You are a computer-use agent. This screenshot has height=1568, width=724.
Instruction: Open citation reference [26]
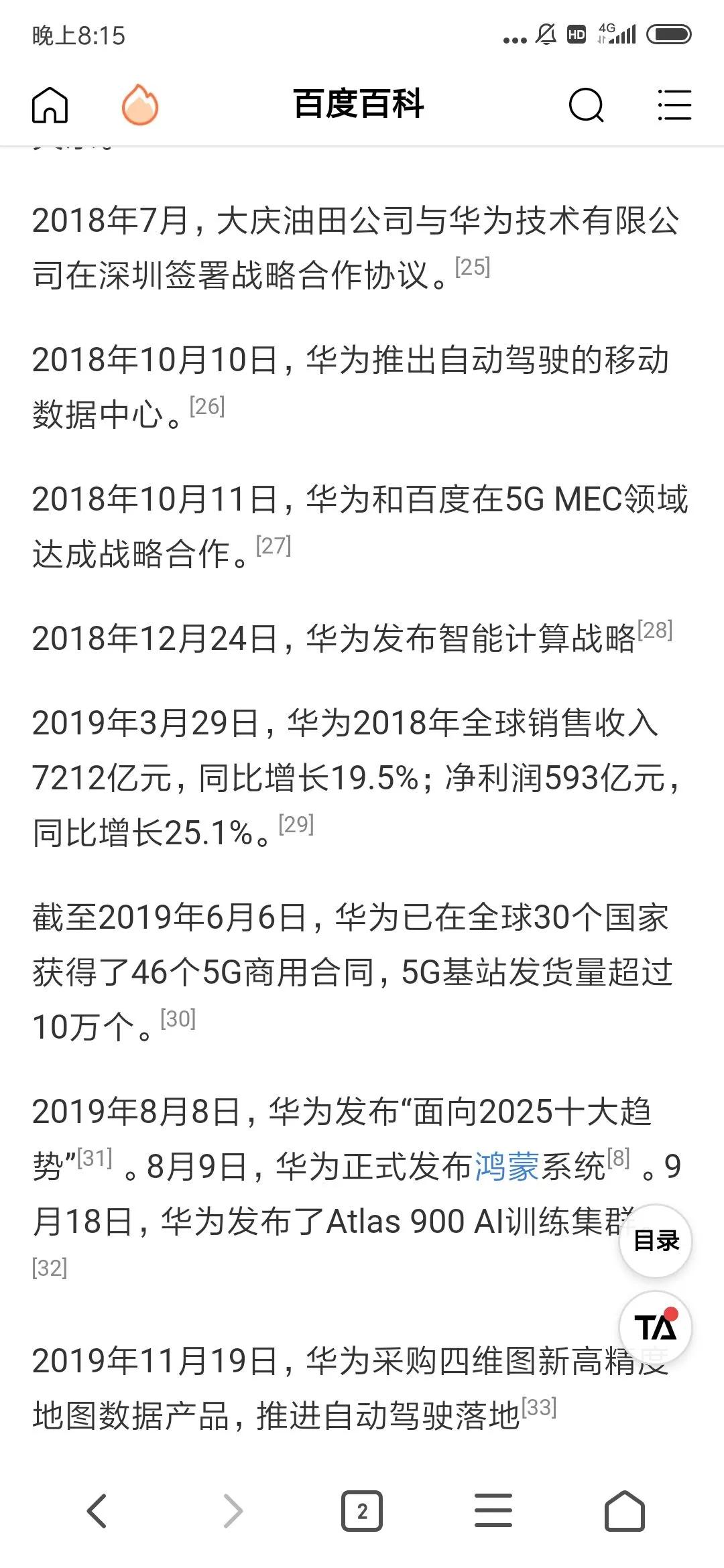click(x=206, y=405)
